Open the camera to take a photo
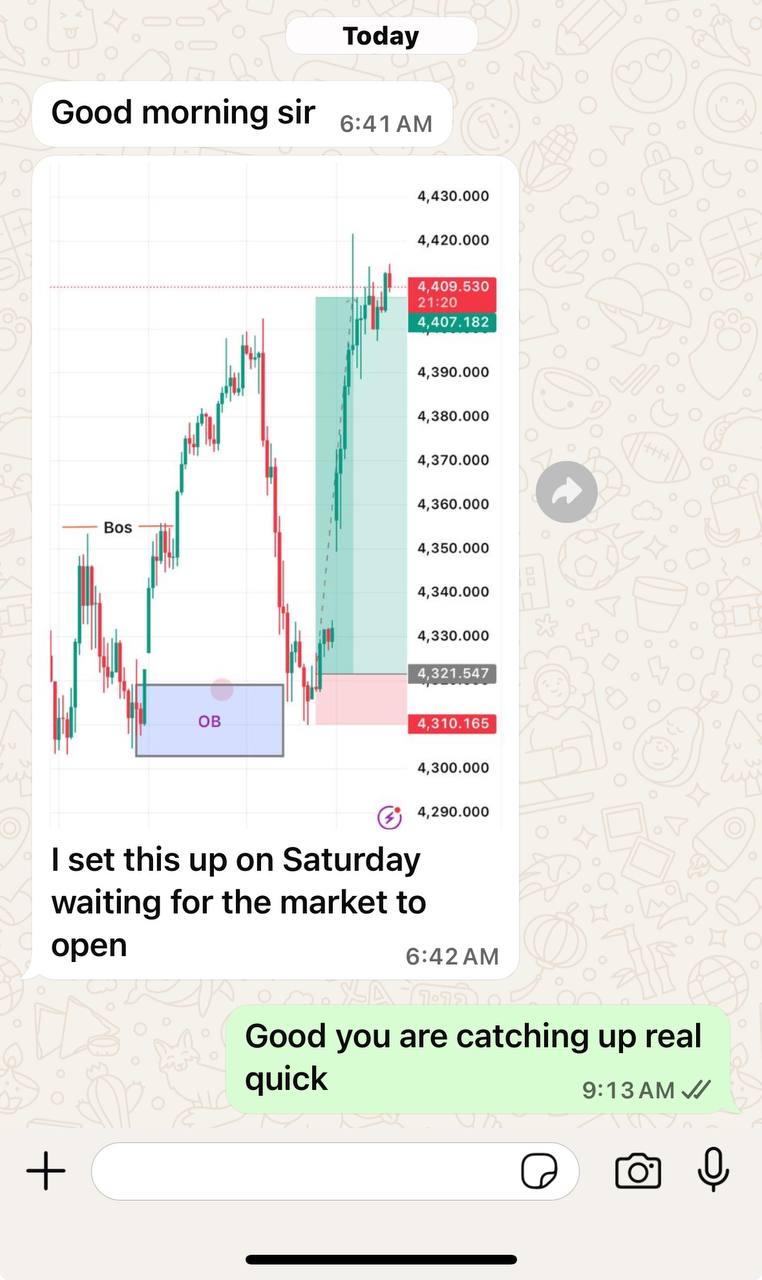This screenshot has width=762, height=1280. pyautogui.click(x=638, y=1171)
